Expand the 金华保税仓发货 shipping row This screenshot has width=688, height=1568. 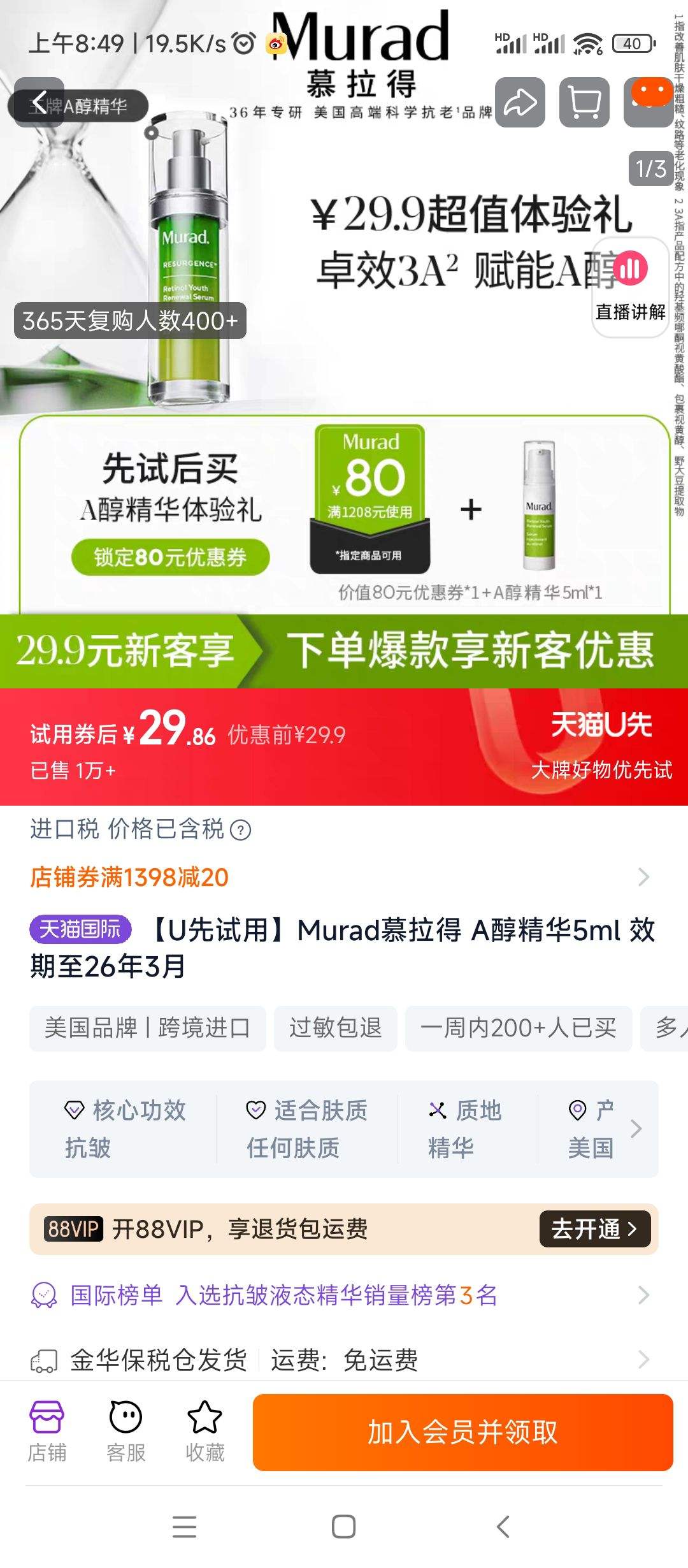(x=645, y=1361)
